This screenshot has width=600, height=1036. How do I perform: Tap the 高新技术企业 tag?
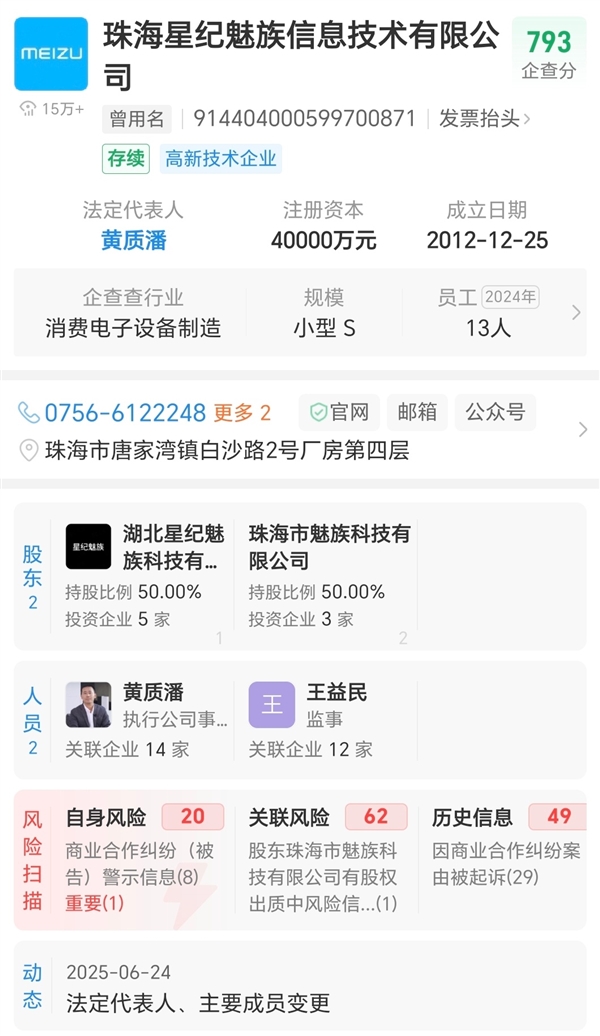(220, 158)
